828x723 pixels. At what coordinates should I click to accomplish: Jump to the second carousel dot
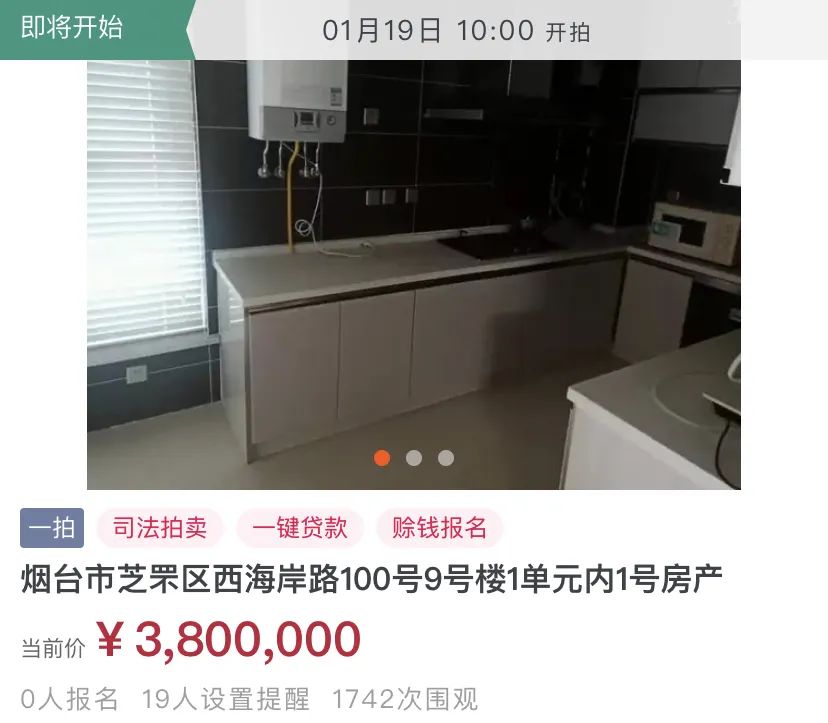[414, 458]
